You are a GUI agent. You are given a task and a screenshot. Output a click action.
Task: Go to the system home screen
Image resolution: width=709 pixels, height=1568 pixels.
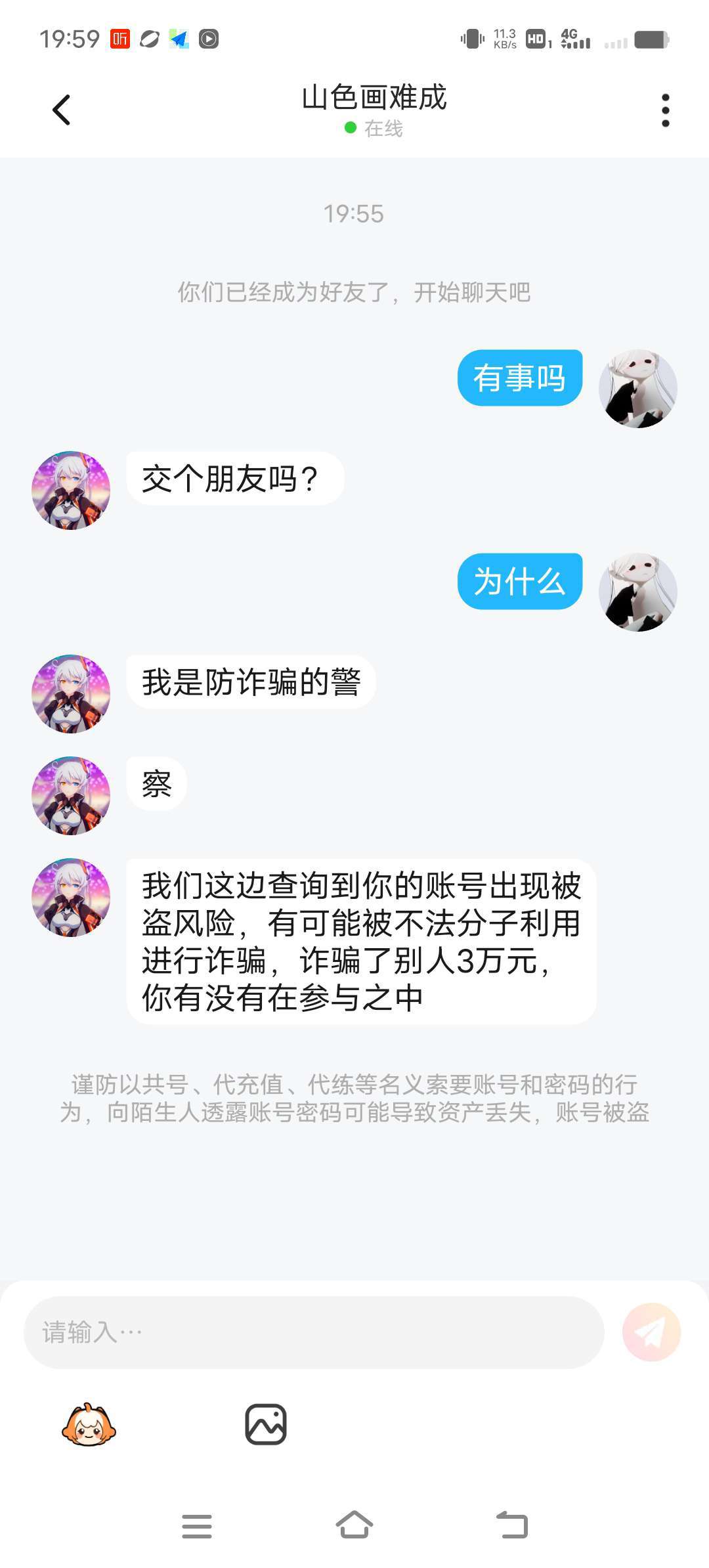(354, 1525)
